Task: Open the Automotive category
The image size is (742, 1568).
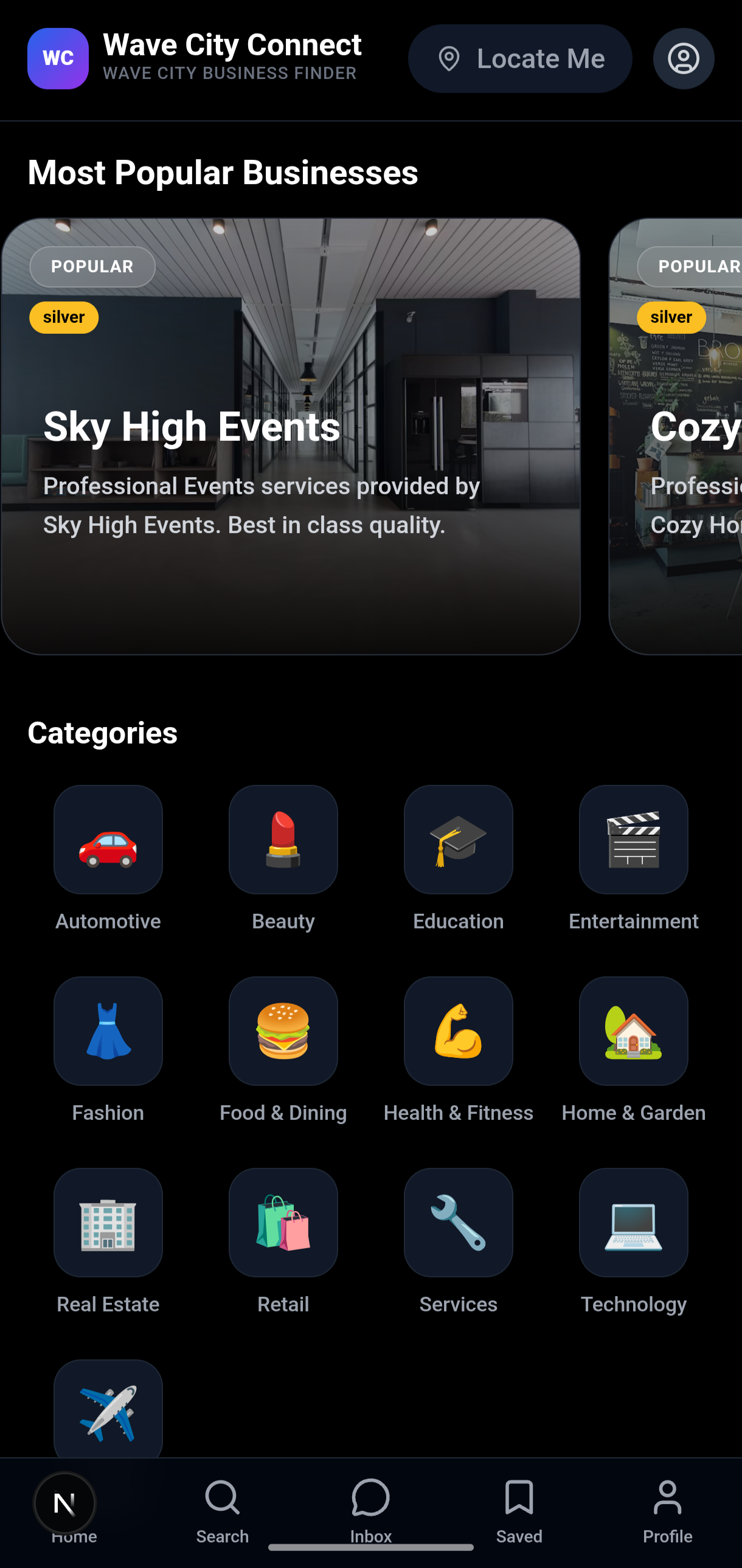Action: 108,840
